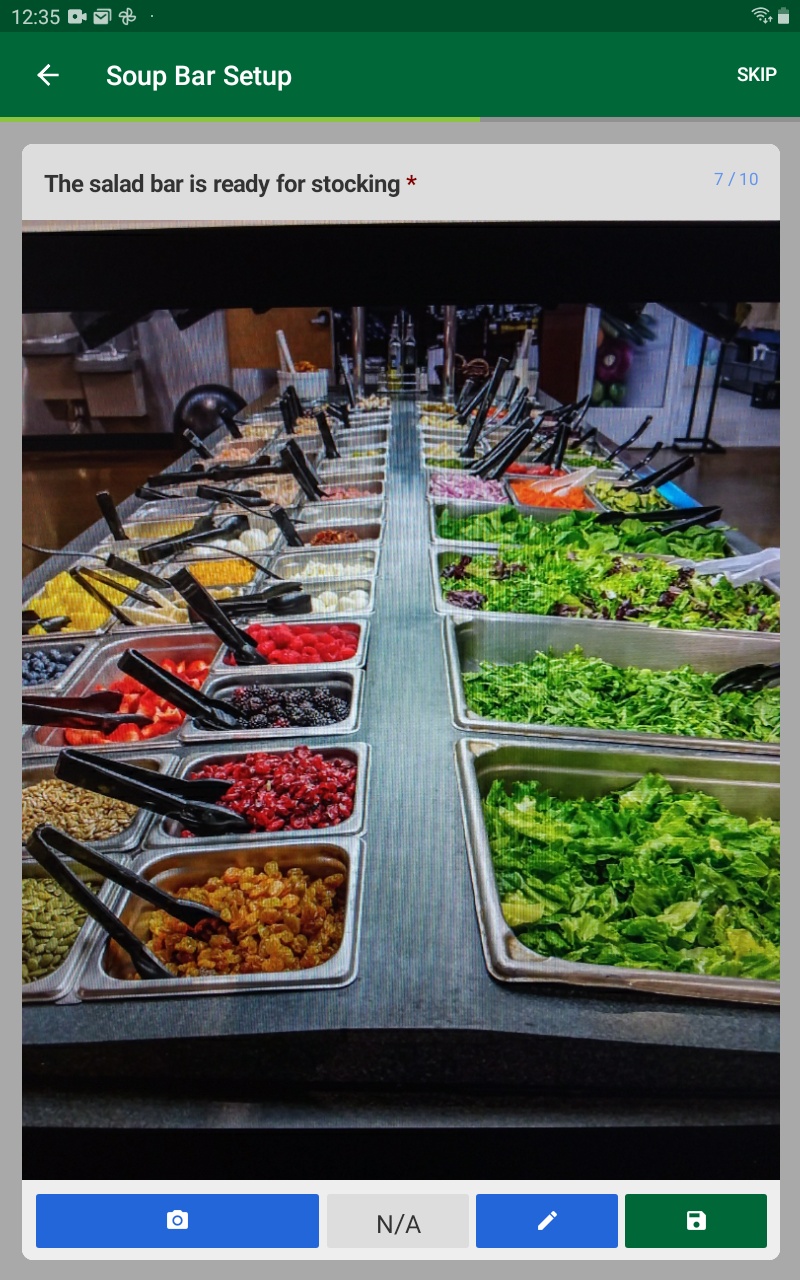Screen dimensions: 800x1280
Task: Go back using the arrow icon
Action: 47,75
